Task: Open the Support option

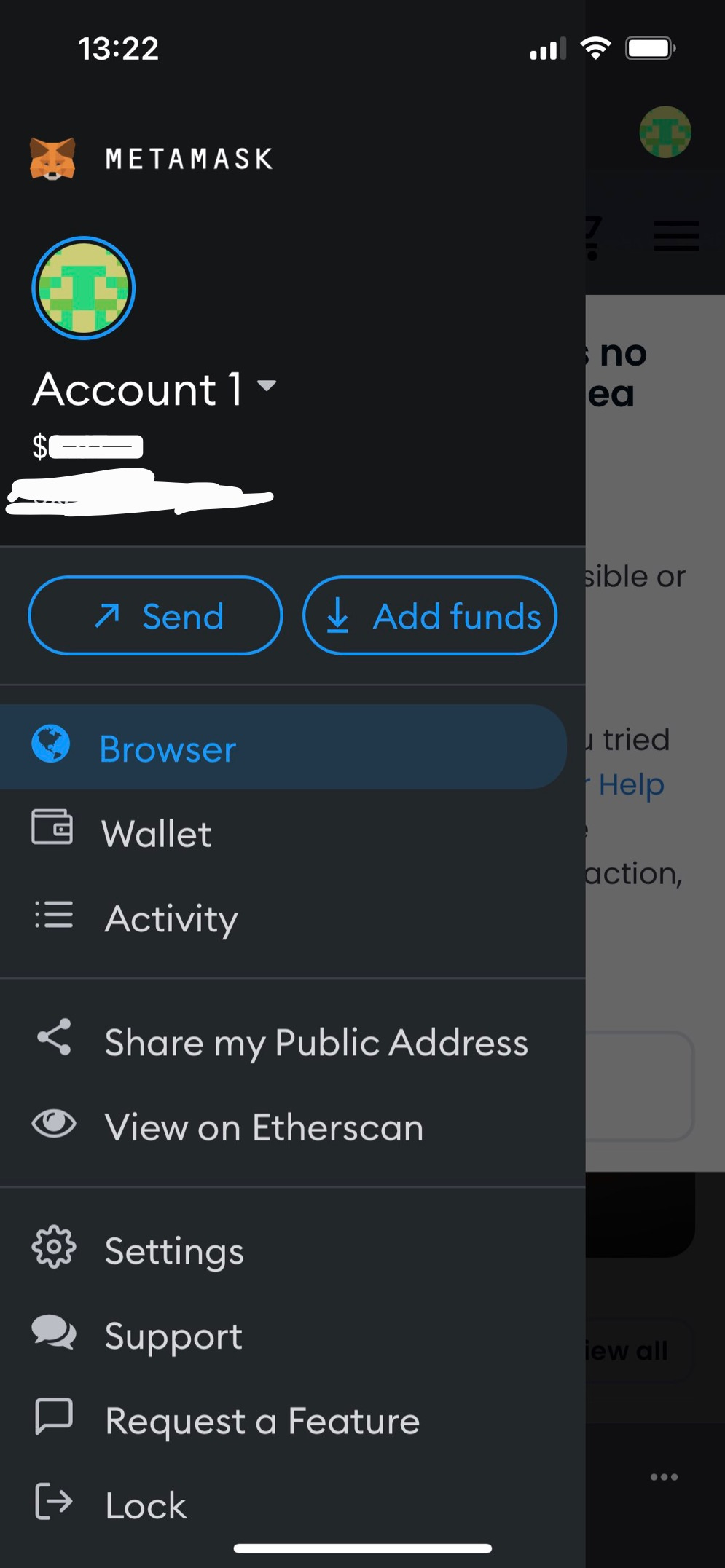Action: (x=173, y=1336)
